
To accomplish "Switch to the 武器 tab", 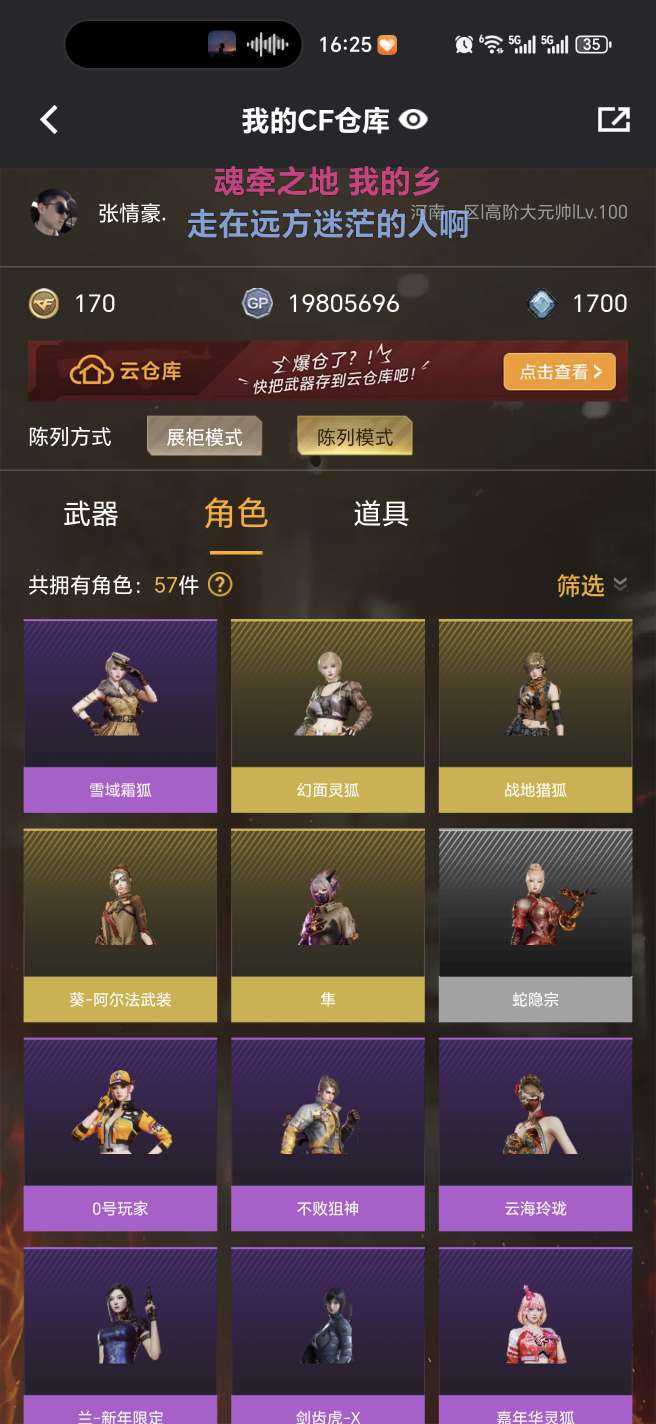I will [91, 514].
